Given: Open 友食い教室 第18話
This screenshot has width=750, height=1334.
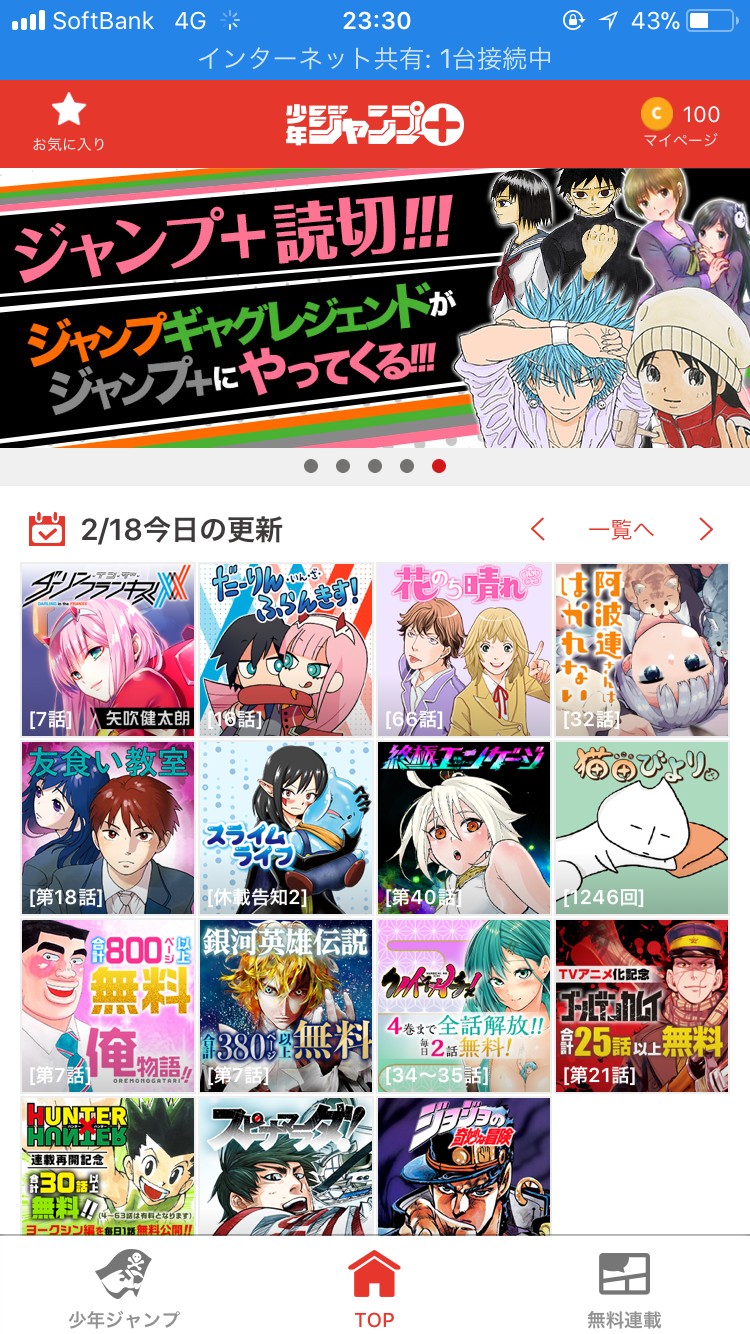Looking at the screenshot, I should 108,828.
